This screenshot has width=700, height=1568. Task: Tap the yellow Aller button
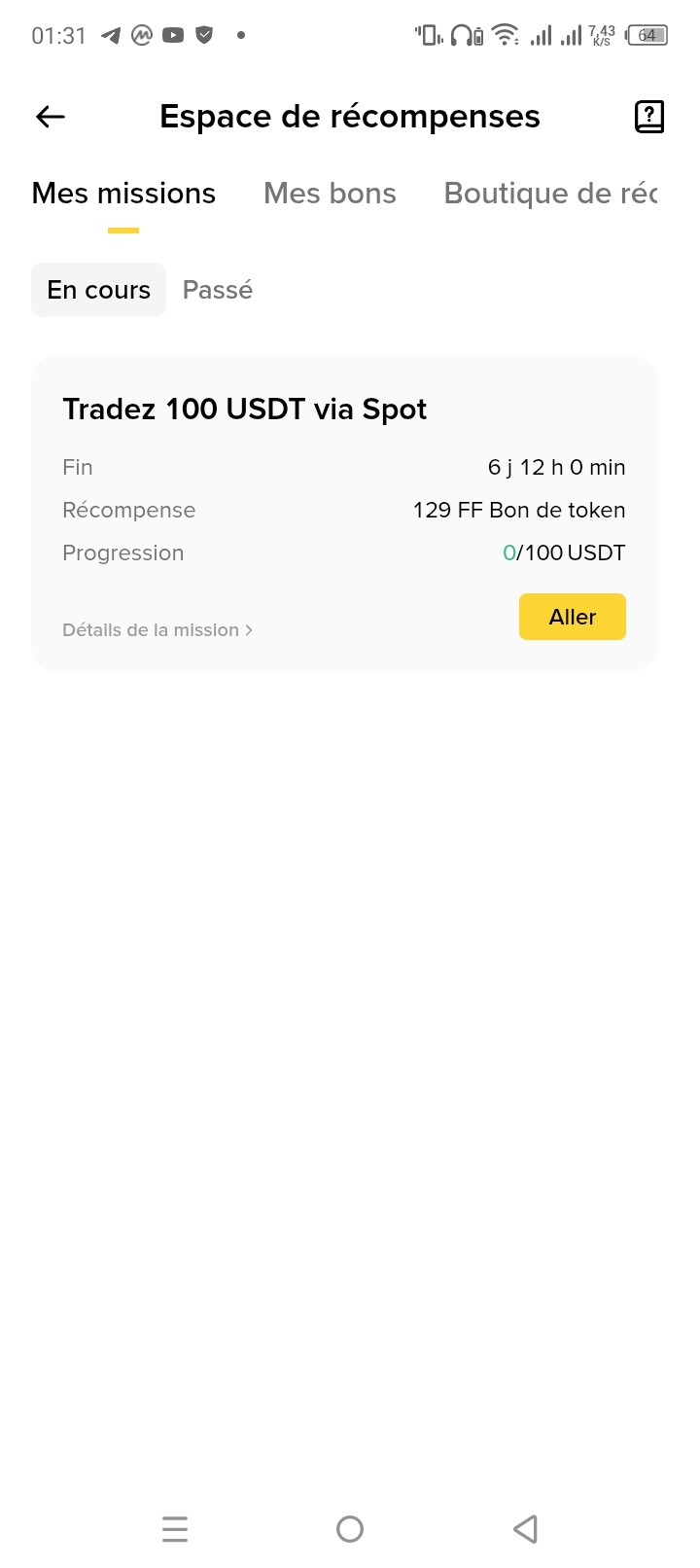click(572, 617)
